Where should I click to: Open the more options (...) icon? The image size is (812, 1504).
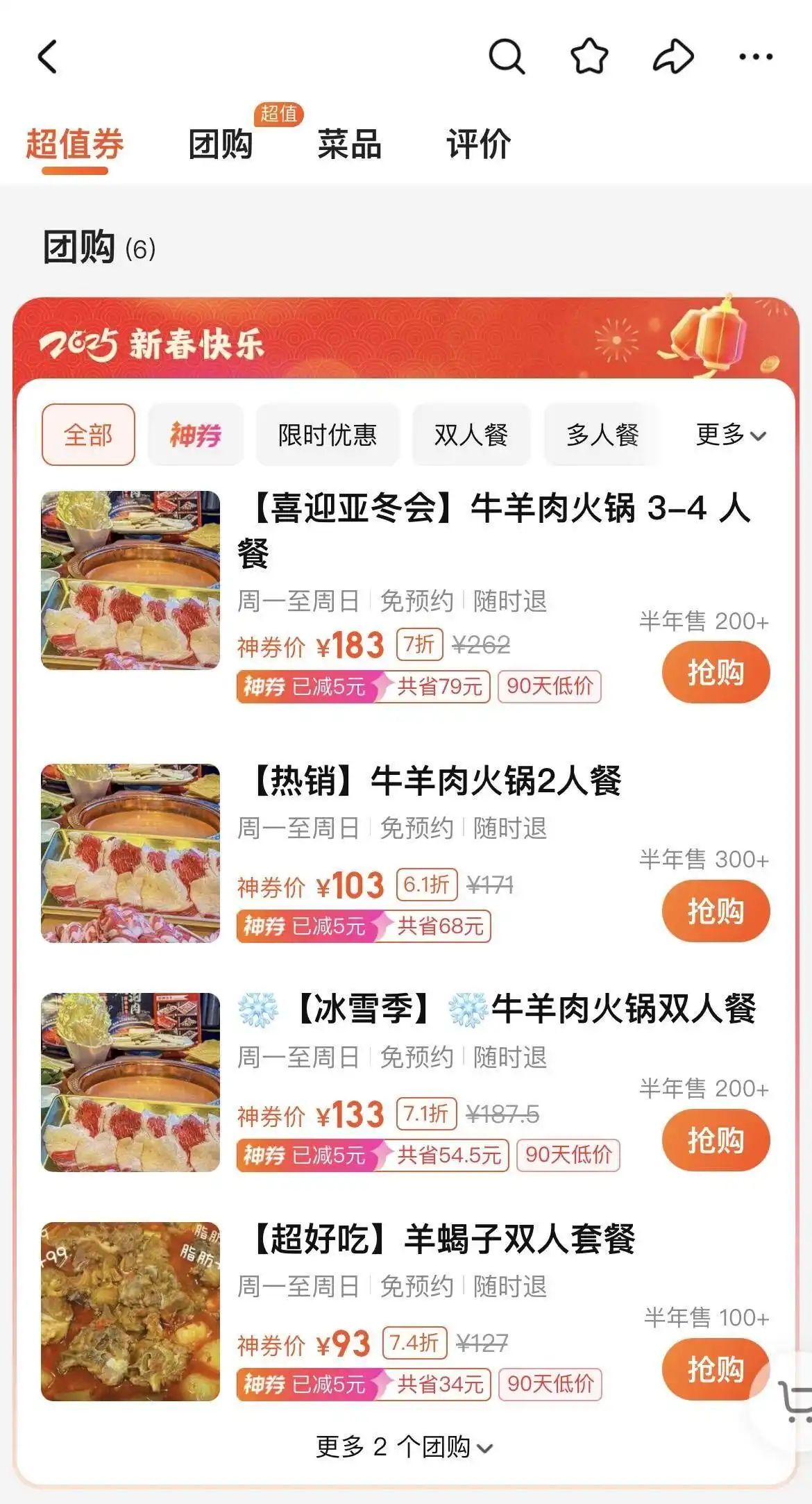(x=755, y=56)
